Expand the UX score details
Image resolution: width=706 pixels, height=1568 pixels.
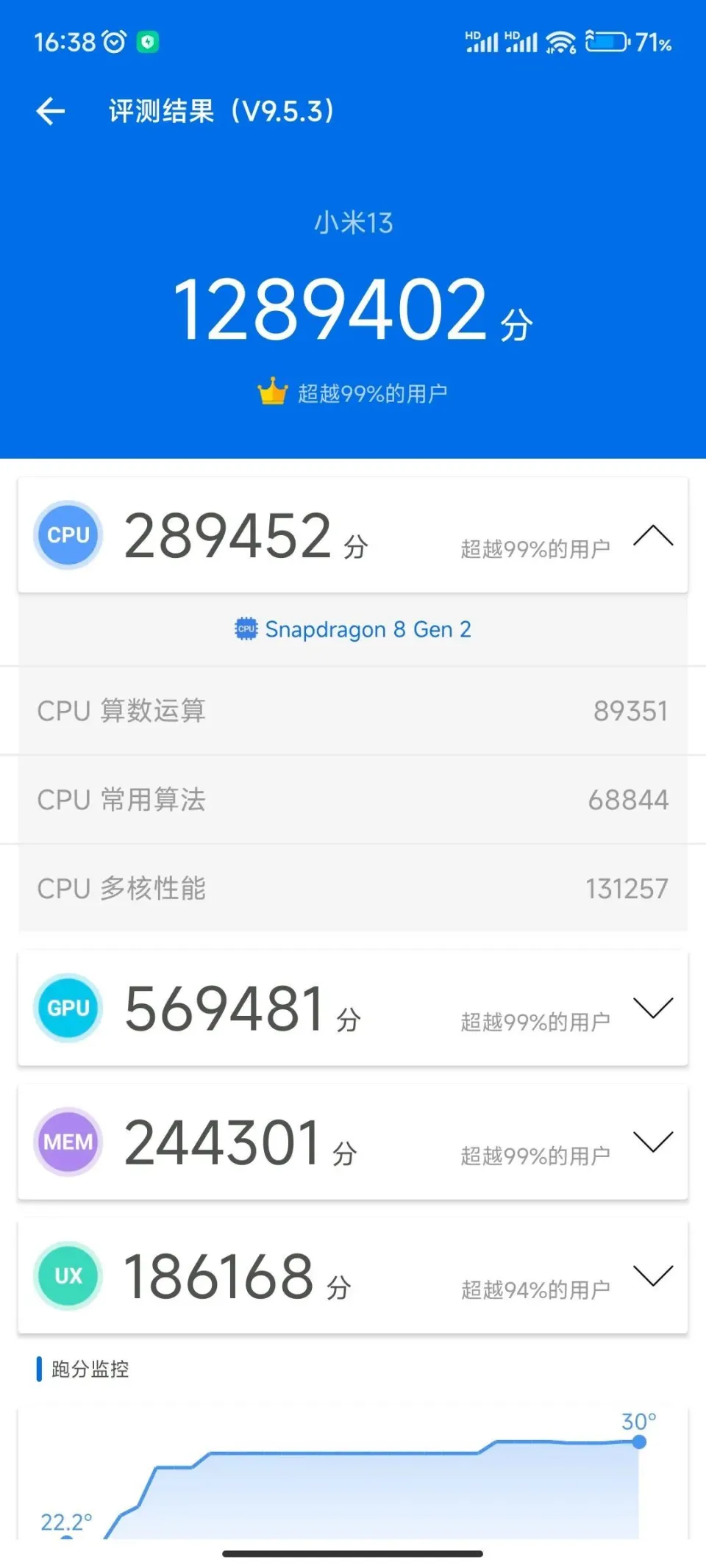(653, 1278)
